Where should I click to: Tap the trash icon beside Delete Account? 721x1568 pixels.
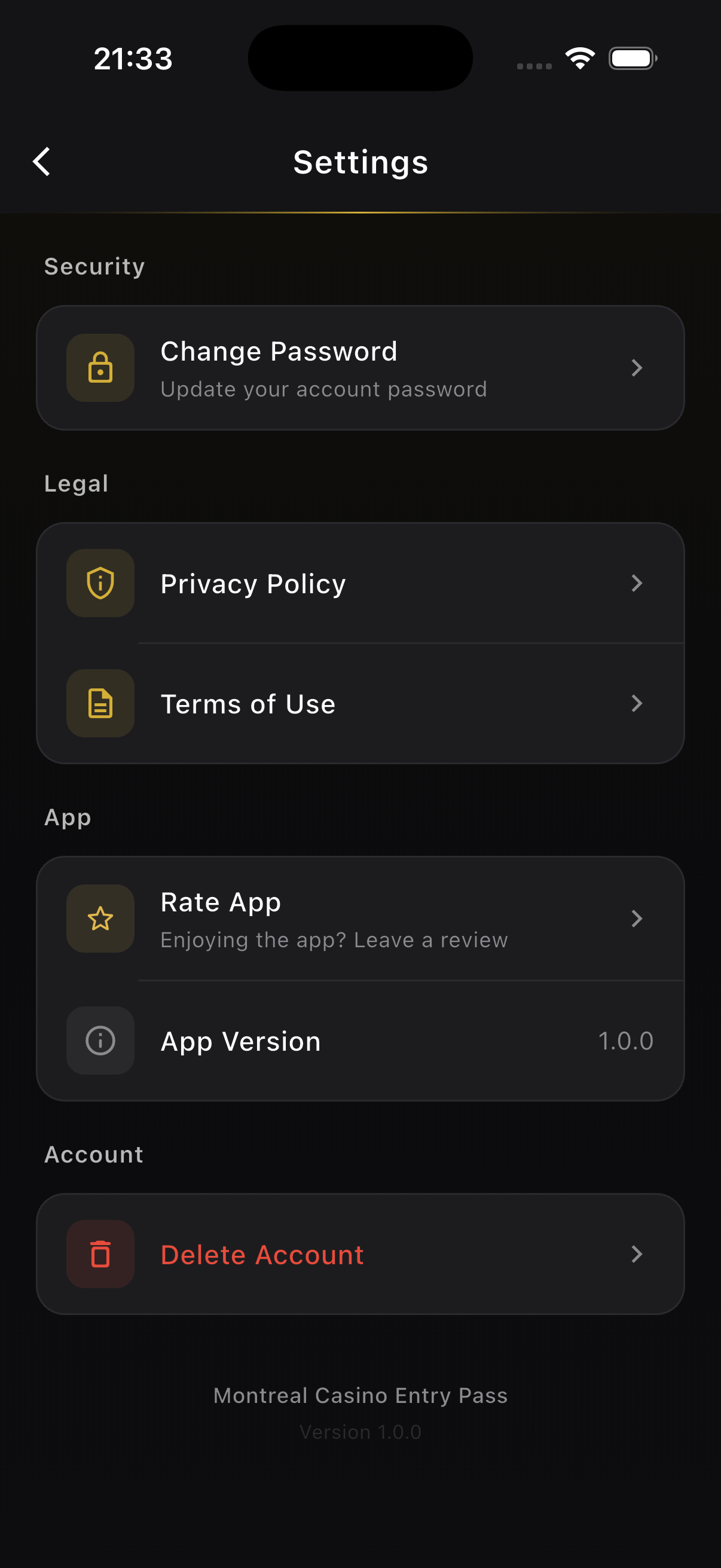(x=100, y=1253)
